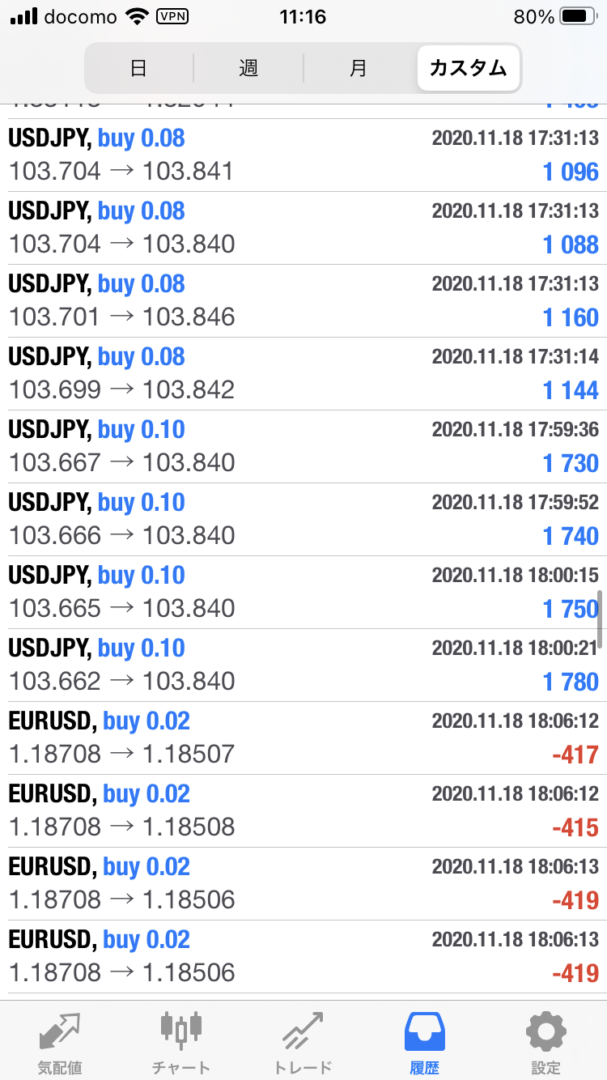Switch to the 日 (day) period
Image resolution: width=607 pixels, height=1080 pixels.
139,68
